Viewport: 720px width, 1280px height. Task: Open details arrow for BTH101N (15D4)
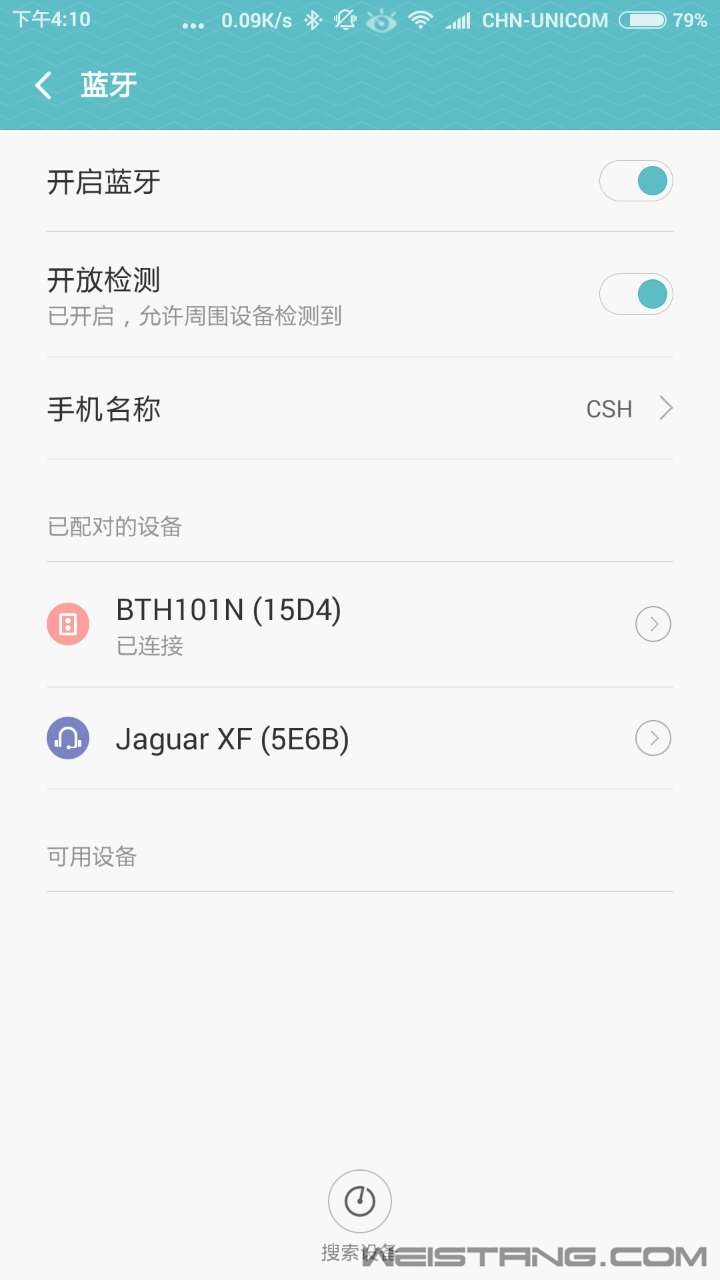tap(653, 625)
